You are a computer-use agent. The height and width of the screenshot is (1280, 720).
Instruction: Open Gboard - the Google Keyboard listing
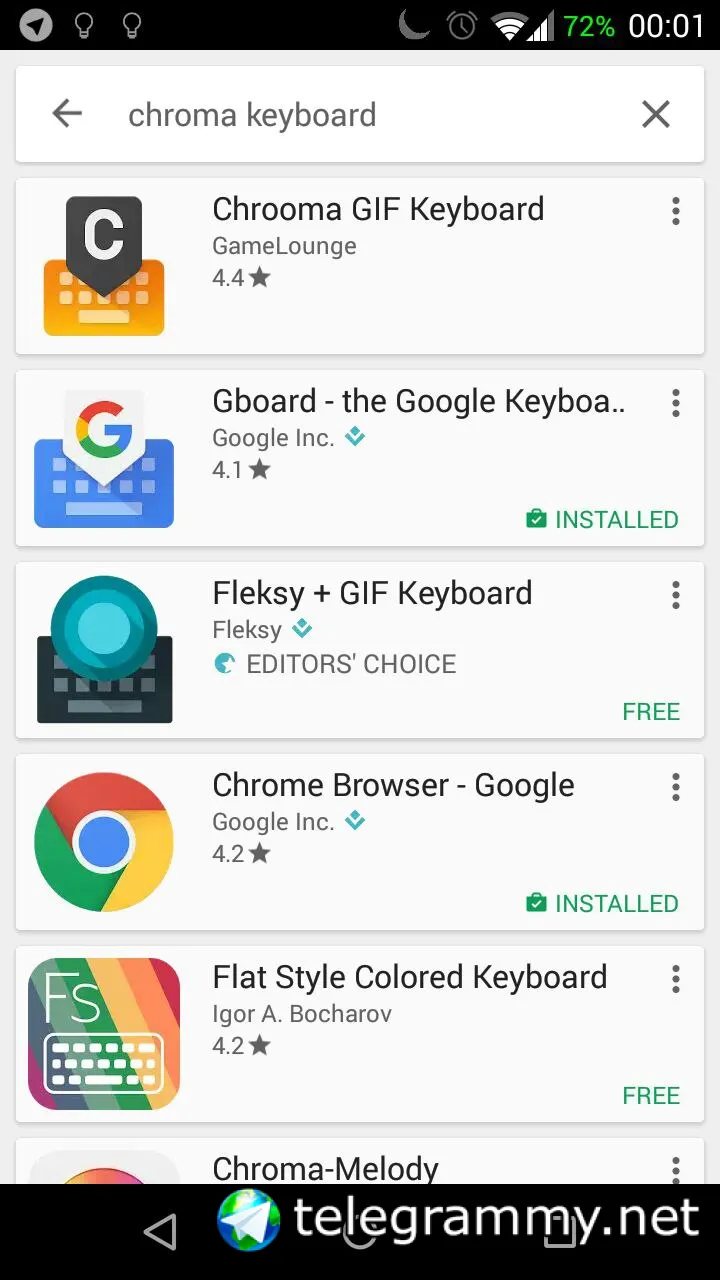click(418, 402)
